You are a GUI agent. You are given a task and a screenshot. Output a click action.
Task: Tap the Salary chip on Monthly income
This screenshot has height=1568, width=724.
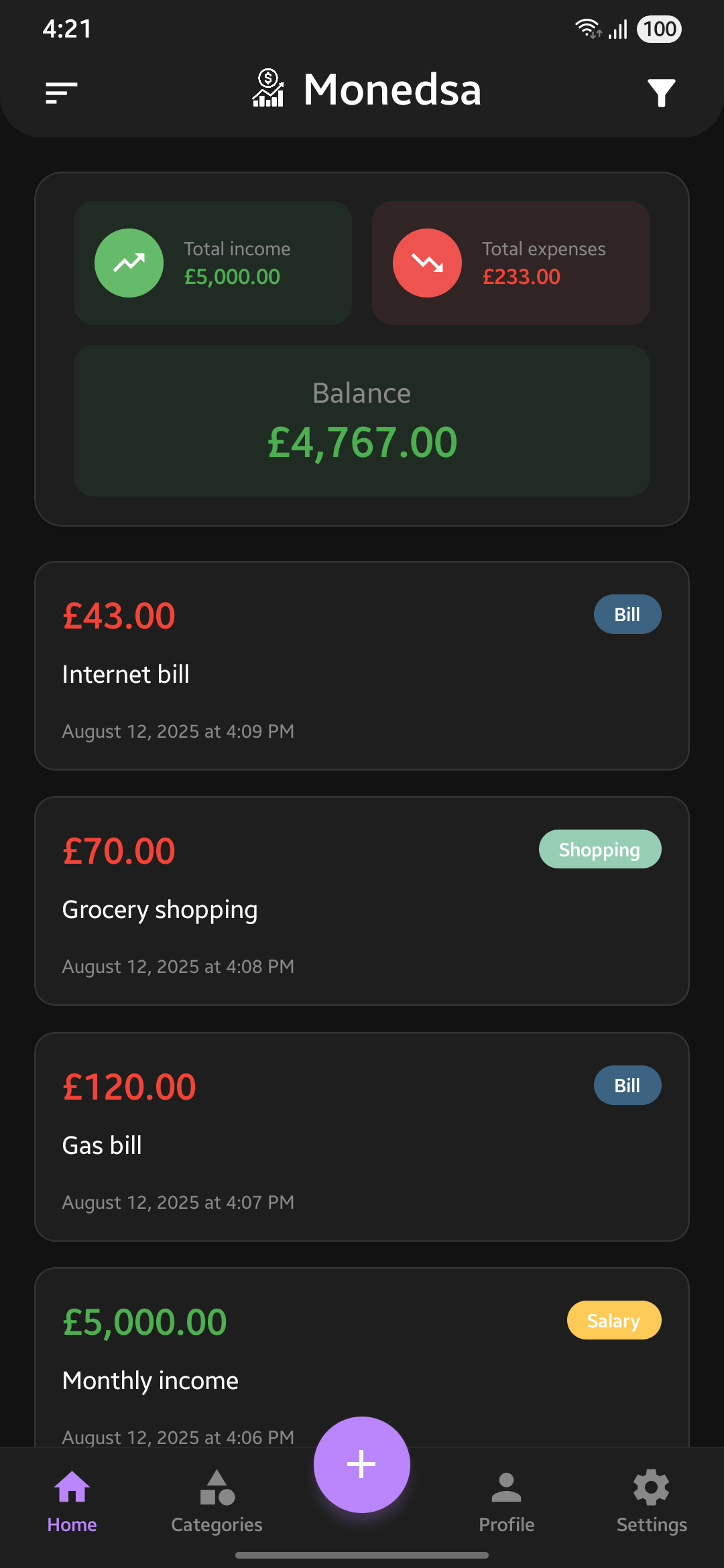(x=613, y=1320)
